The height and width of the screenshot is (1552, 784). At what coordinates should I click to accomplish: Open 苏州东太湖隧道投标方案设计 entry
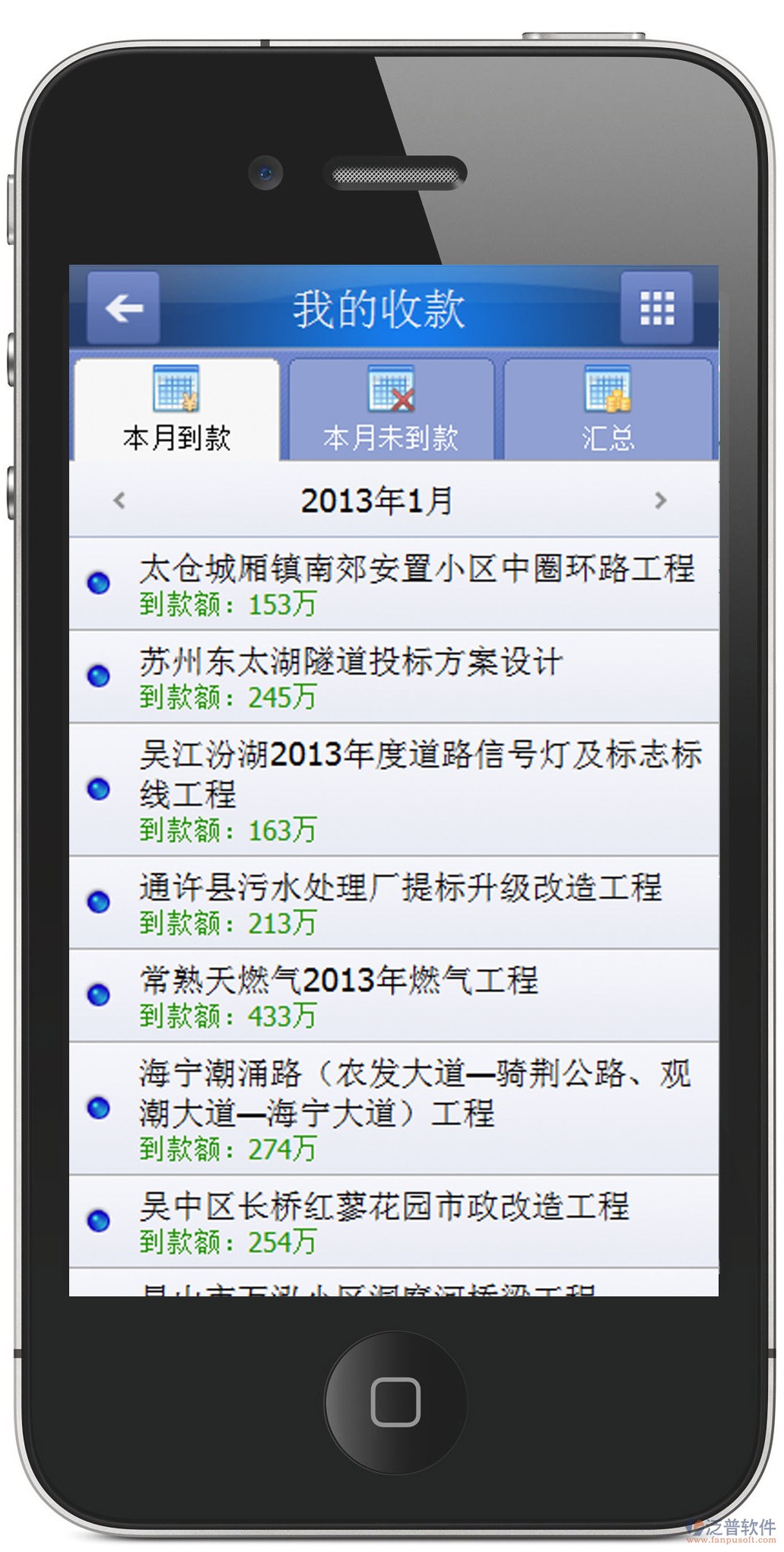coord(393,676)
